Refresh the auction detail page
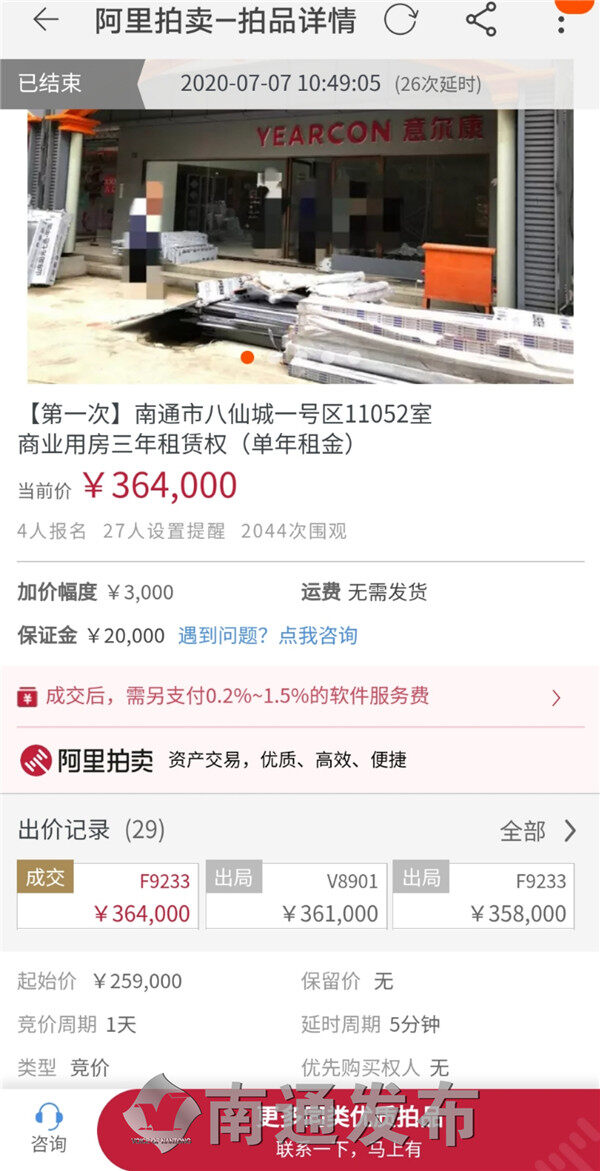This screenshot has width=600, height=1171. pos(401,20)
